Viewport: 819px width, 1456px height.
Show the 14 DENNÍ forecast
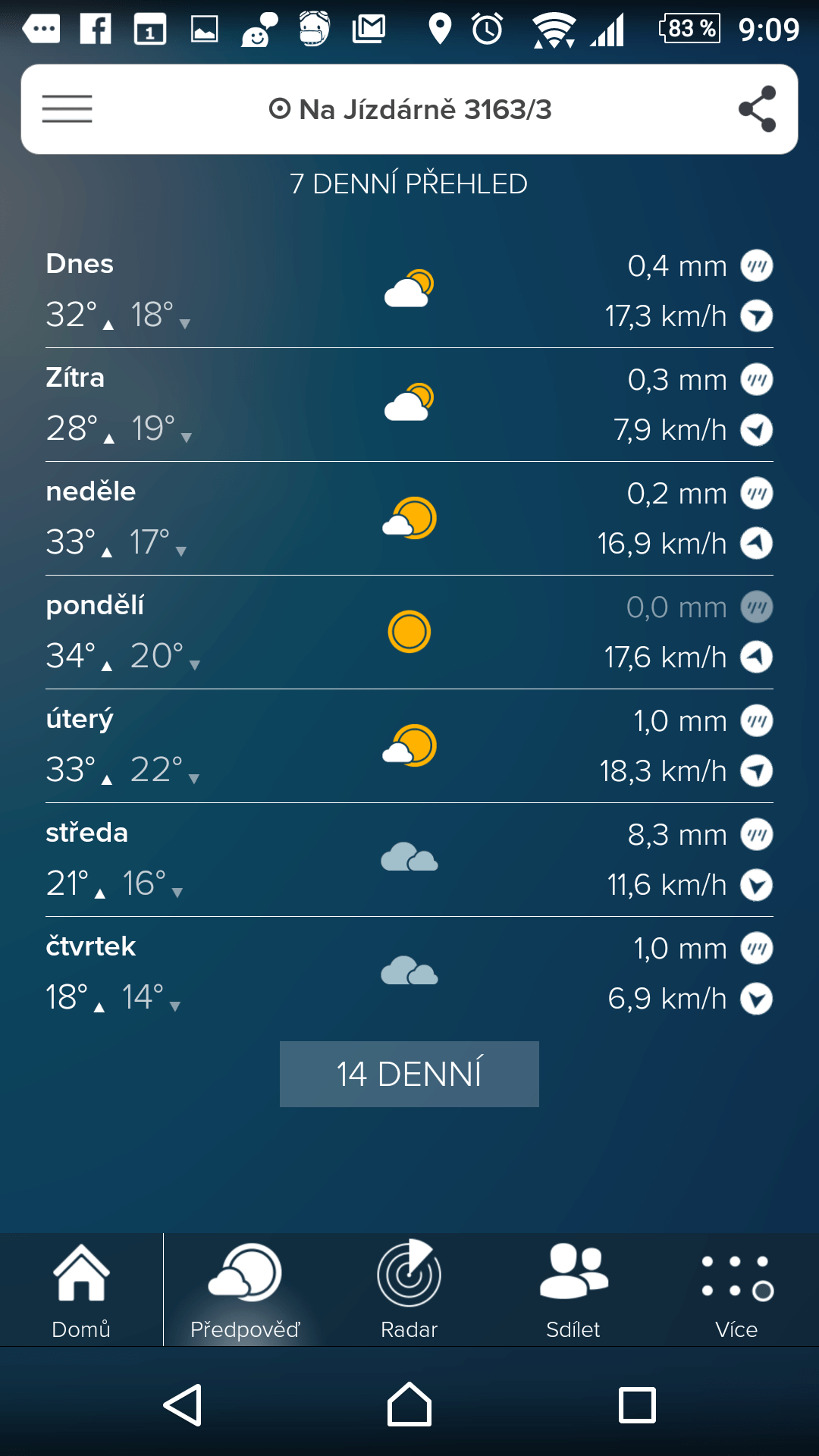[x=409, y=1074]
